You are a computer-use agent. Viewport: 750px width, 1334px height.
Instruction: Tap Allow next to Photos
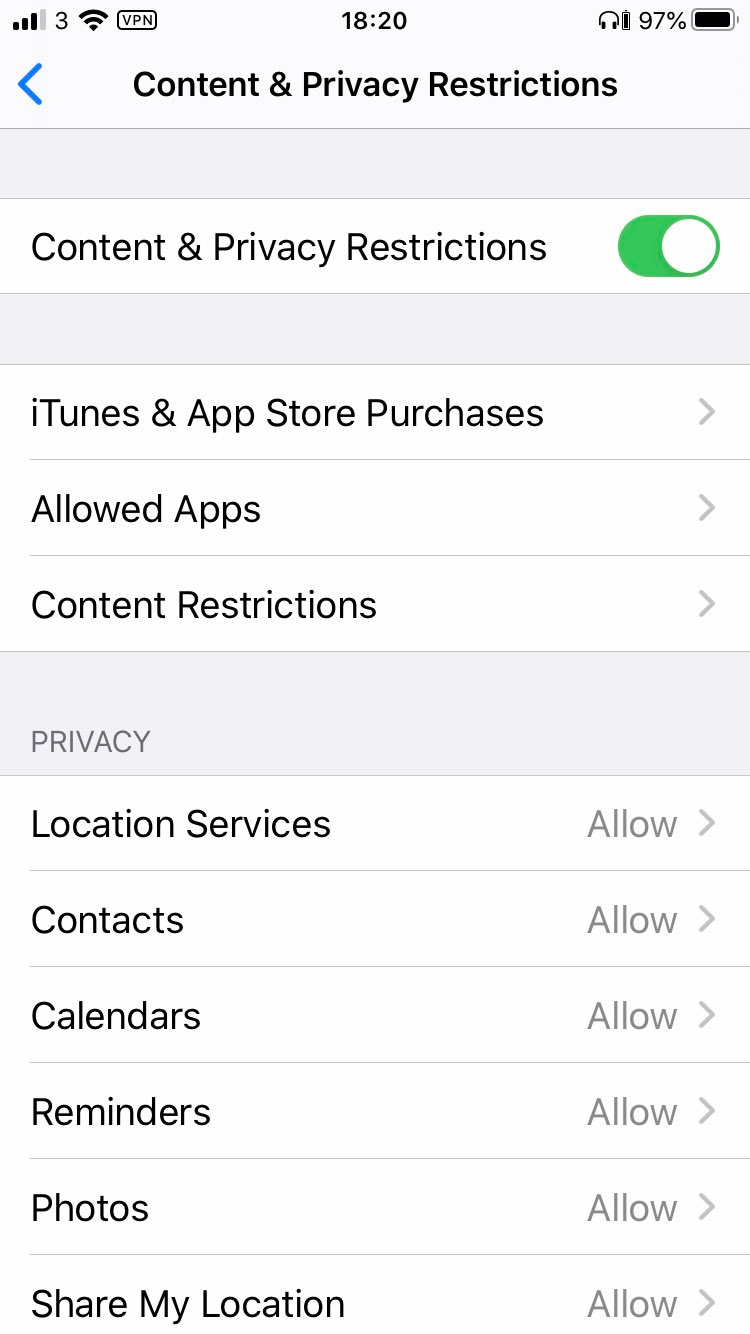pyautogui.click(x=632, y=1208)
